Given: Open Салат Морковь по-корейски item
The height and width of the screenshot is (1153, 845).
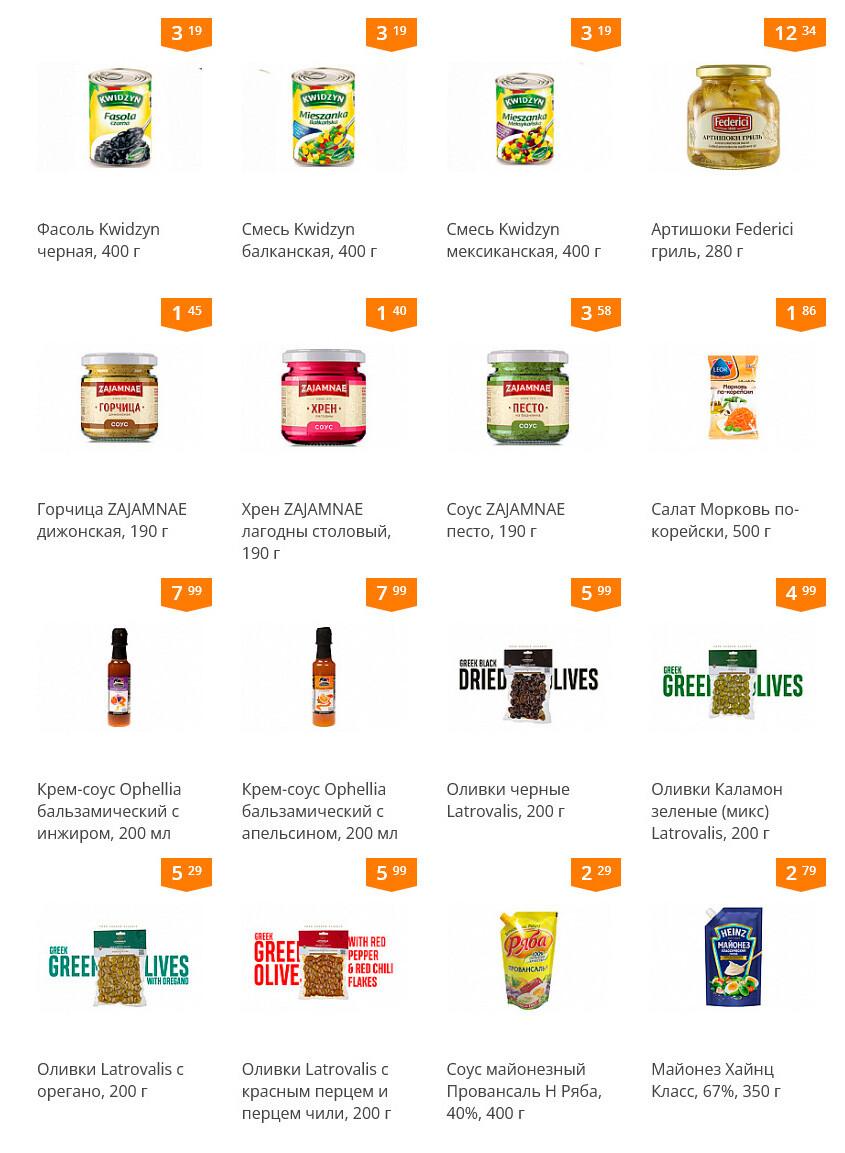Looking at the screenshot, I should pyautogui.click(x=733, y=397).
